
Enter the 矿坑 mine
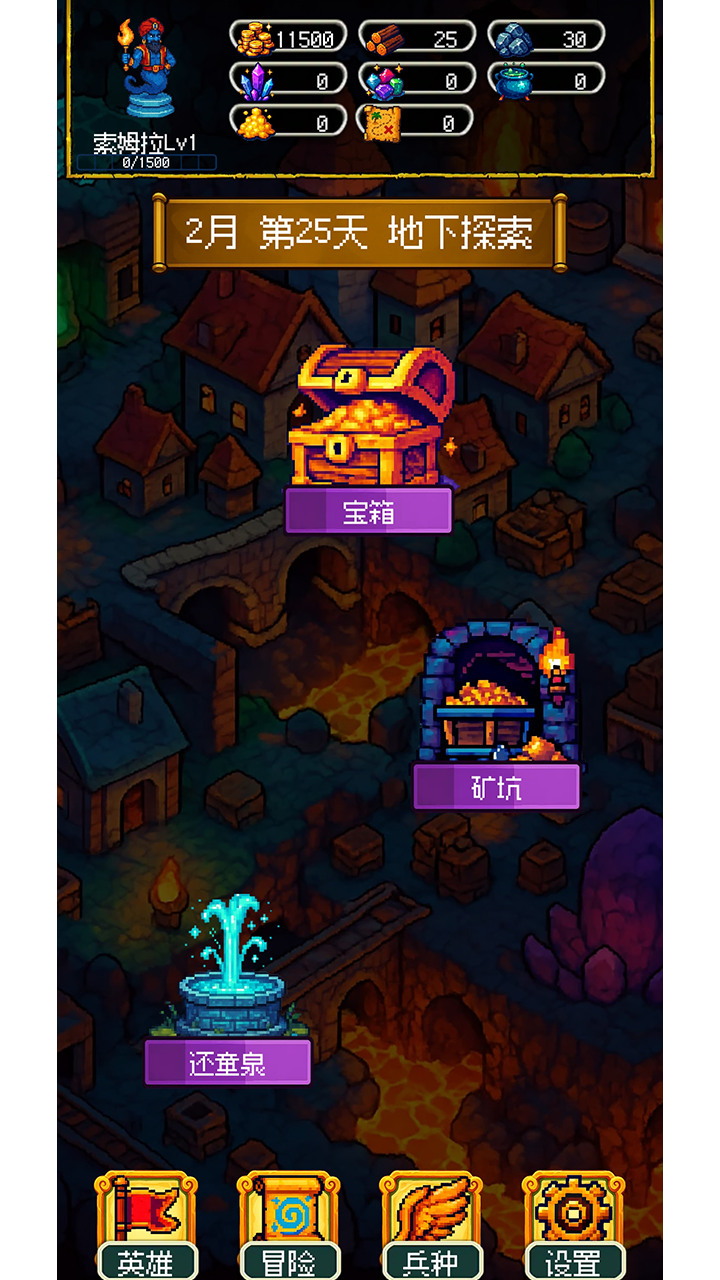point(496,786)
